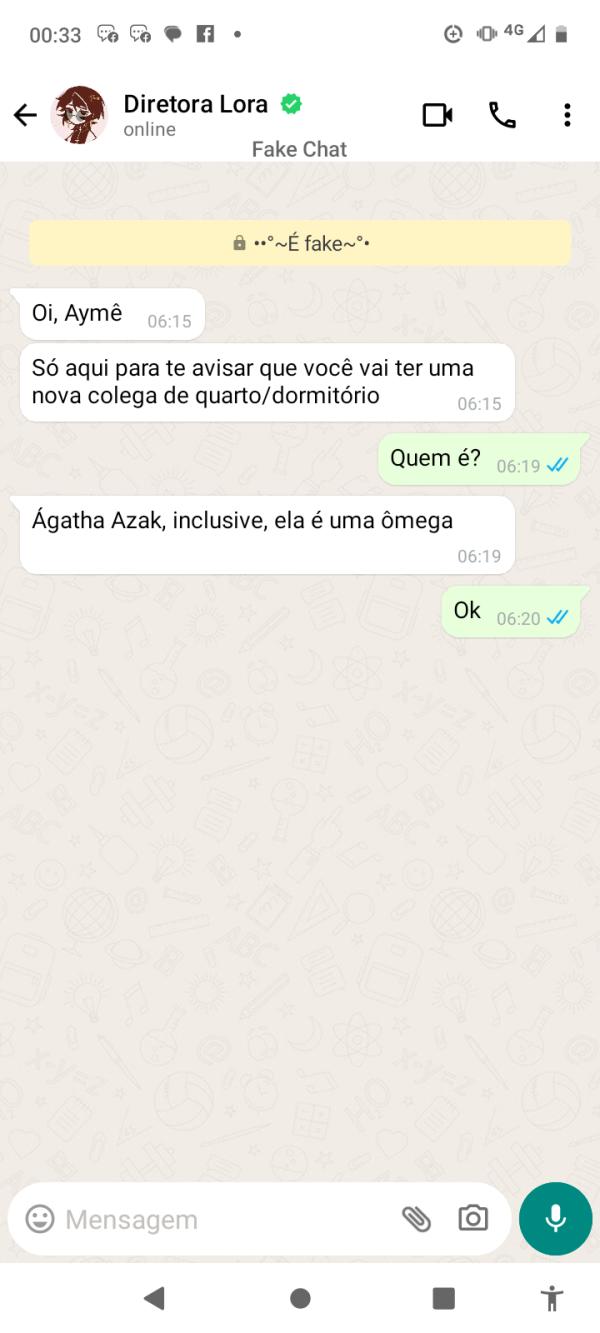Open the system recent apps button

coord(444,1298)
